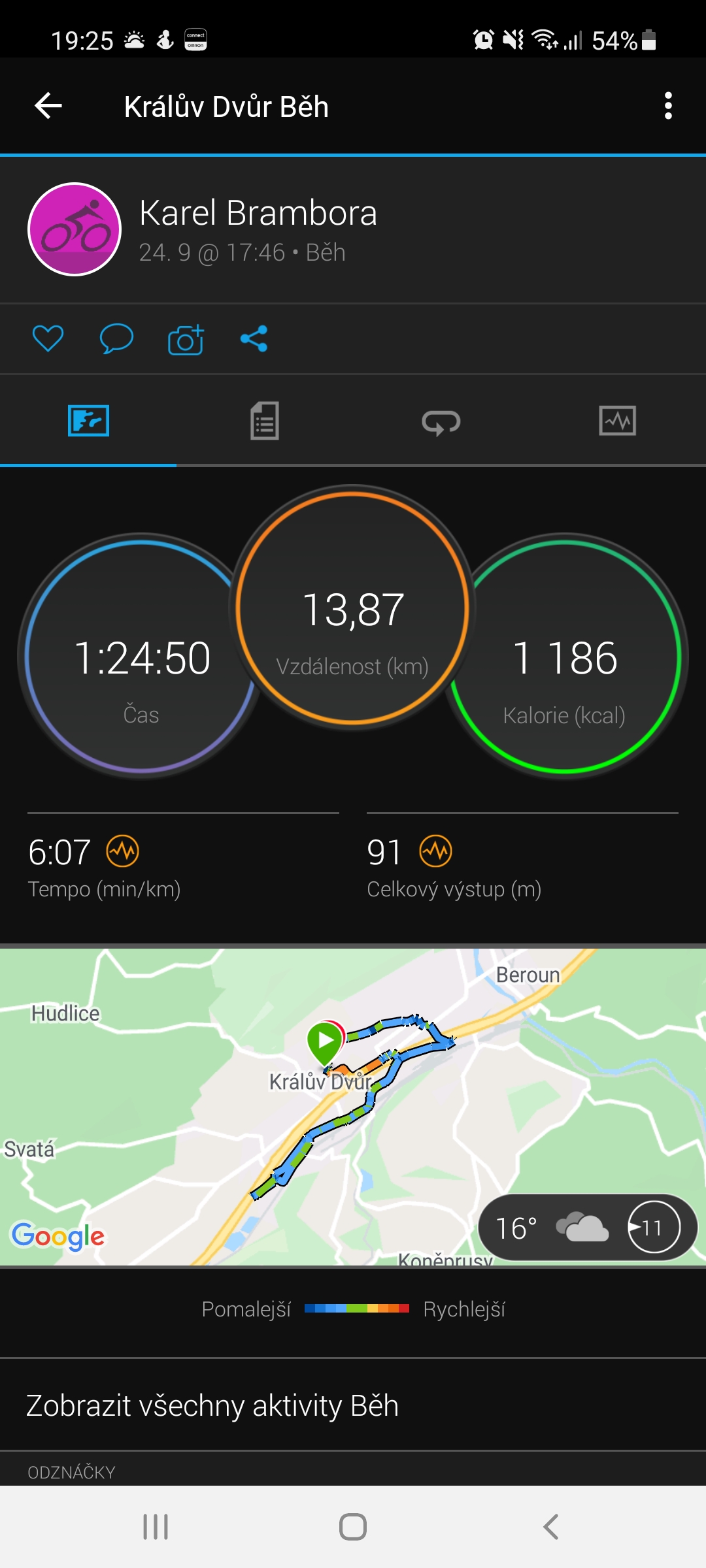Add a photo using the camera icon
Viewport: 706px width, 1568px height.
point(186,339)
